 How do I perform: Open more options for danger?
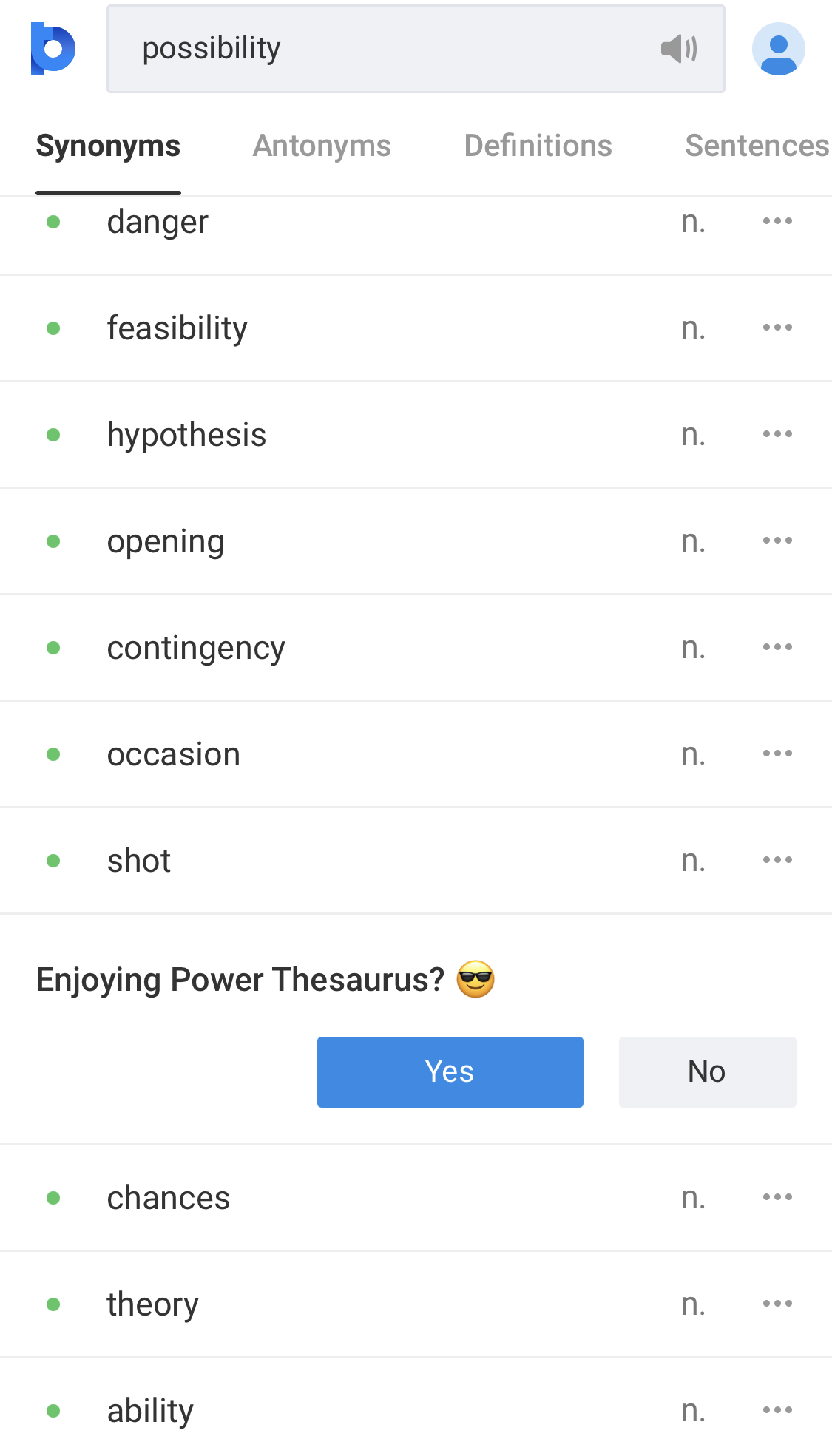(777, 221)
